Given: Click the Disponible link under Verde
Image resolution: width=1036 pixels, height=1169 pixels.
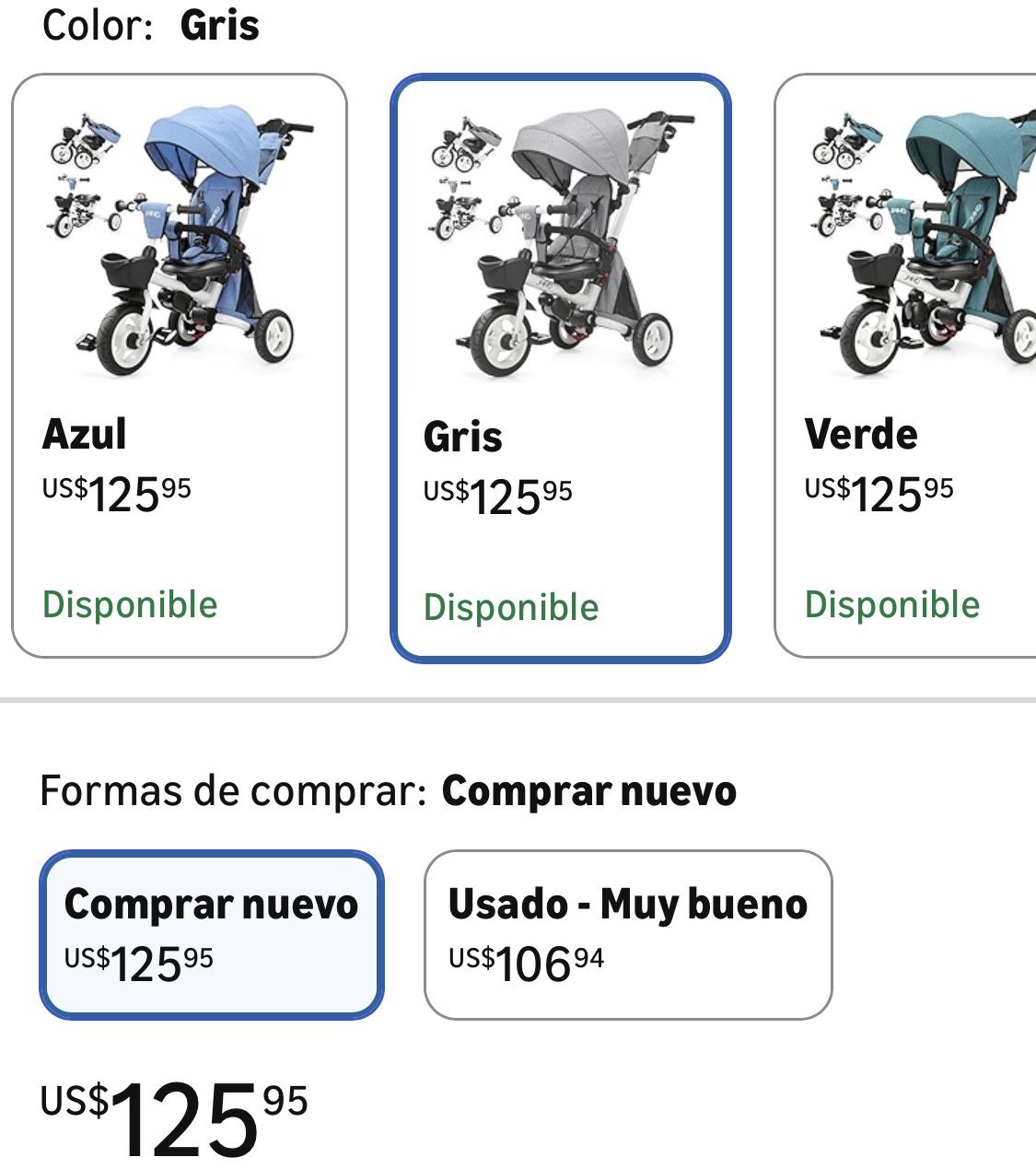Looking at the screenshot, I should click(893, 605).
